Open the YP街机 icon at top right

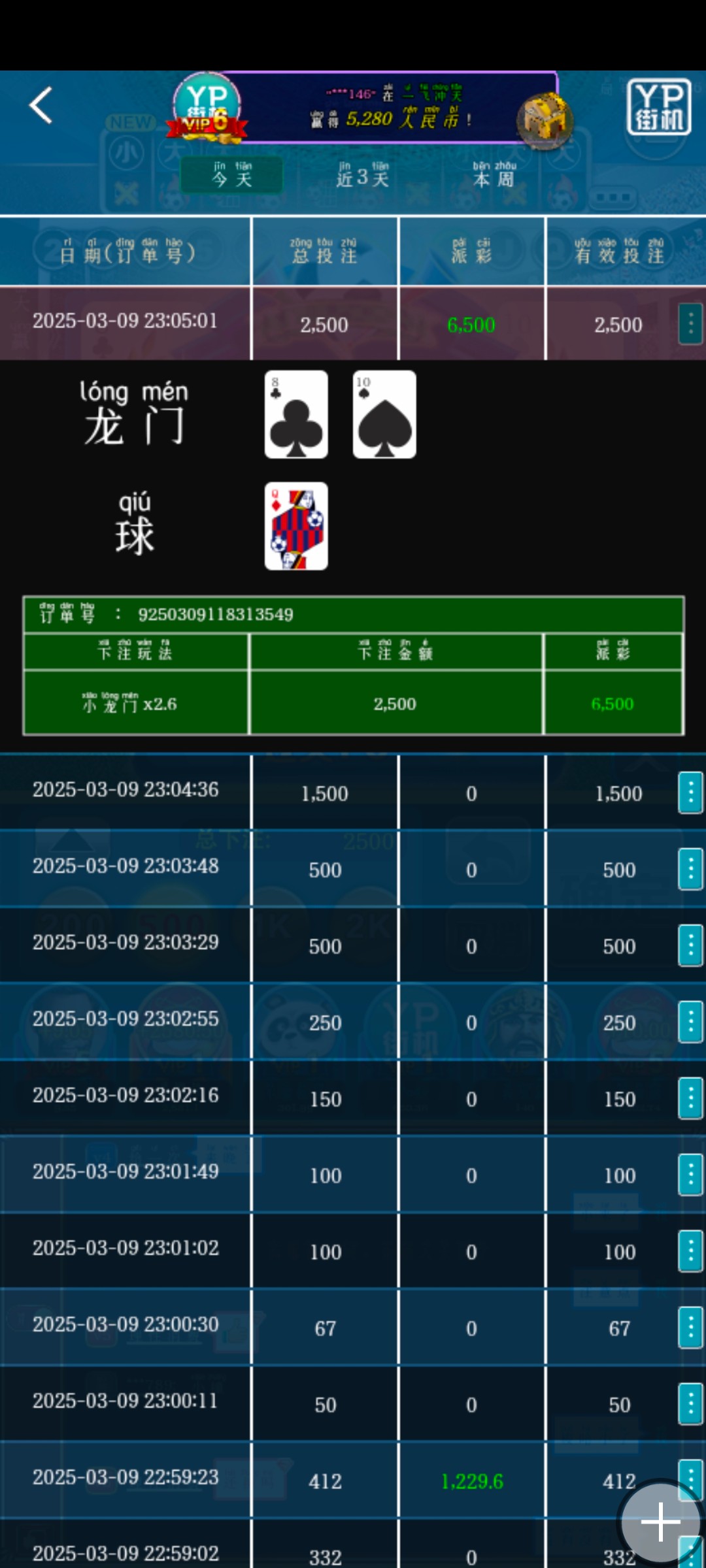coord(658,107)
